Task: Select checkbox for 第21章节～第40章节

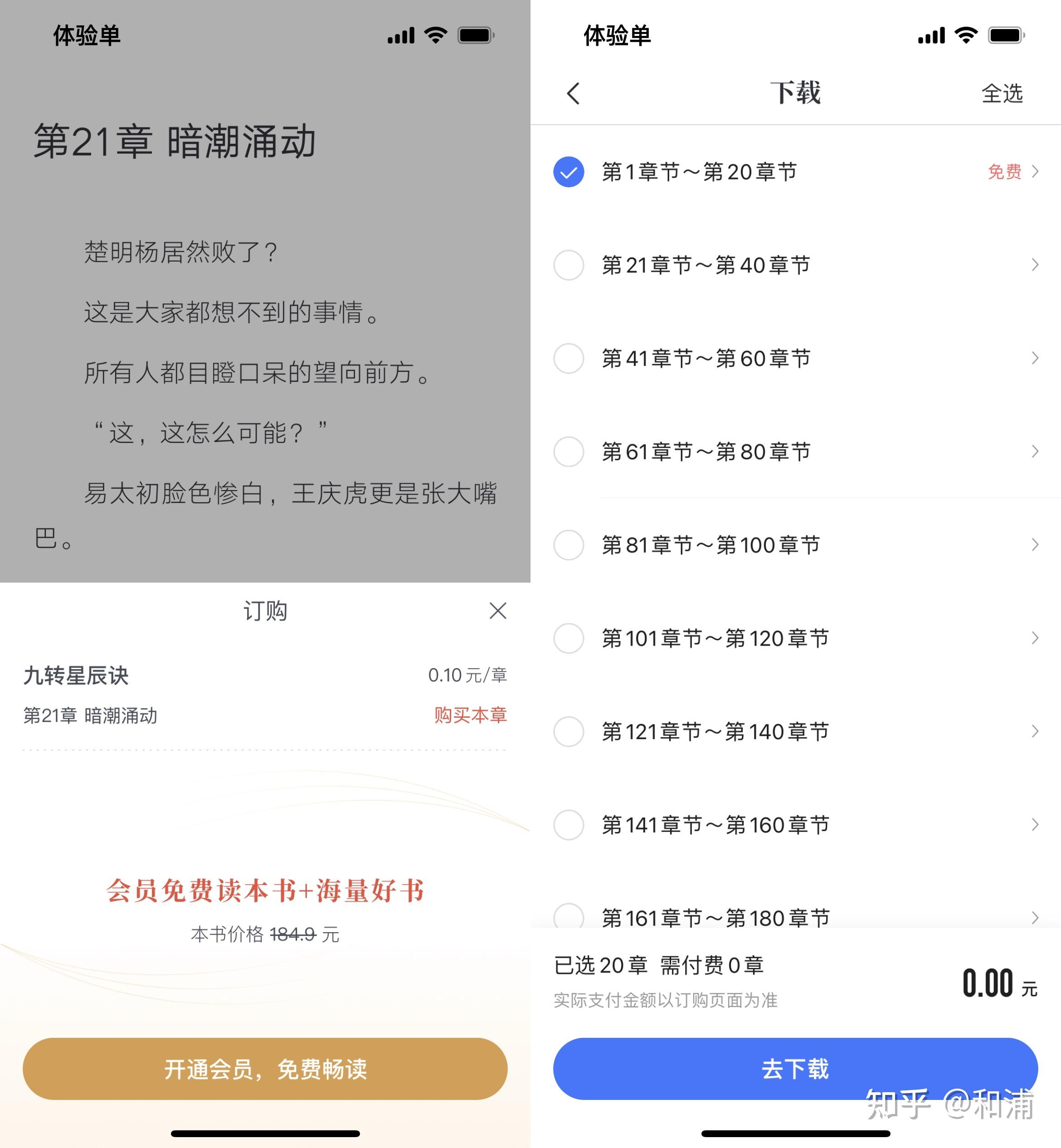Action: pos(569,265)
